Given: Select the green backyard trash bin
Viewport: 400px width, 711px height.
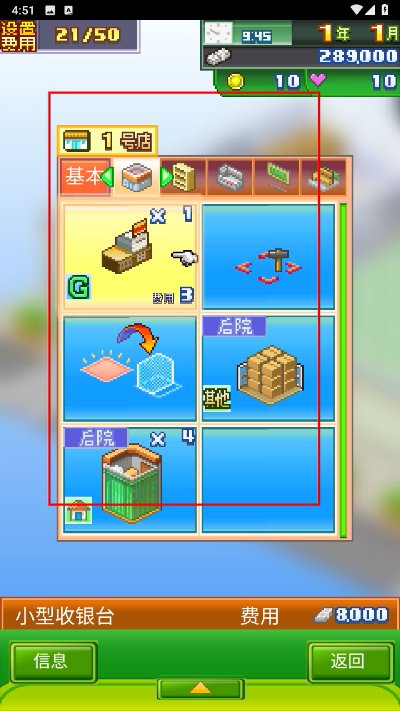Looking at the screenshot, I should click(x=130, y=480).
